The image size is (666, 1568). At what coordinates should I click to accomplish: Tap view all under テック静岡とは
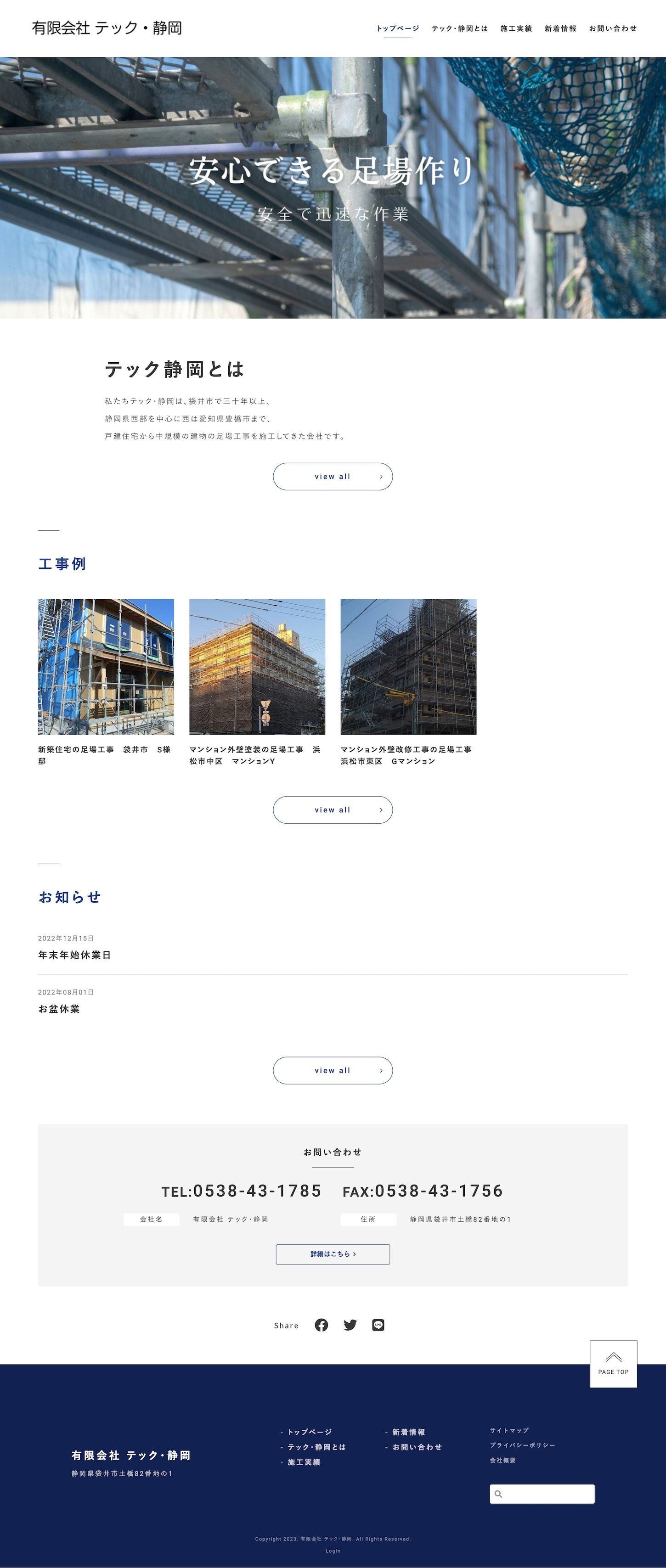pyautogui.click(x=333, y=477)
